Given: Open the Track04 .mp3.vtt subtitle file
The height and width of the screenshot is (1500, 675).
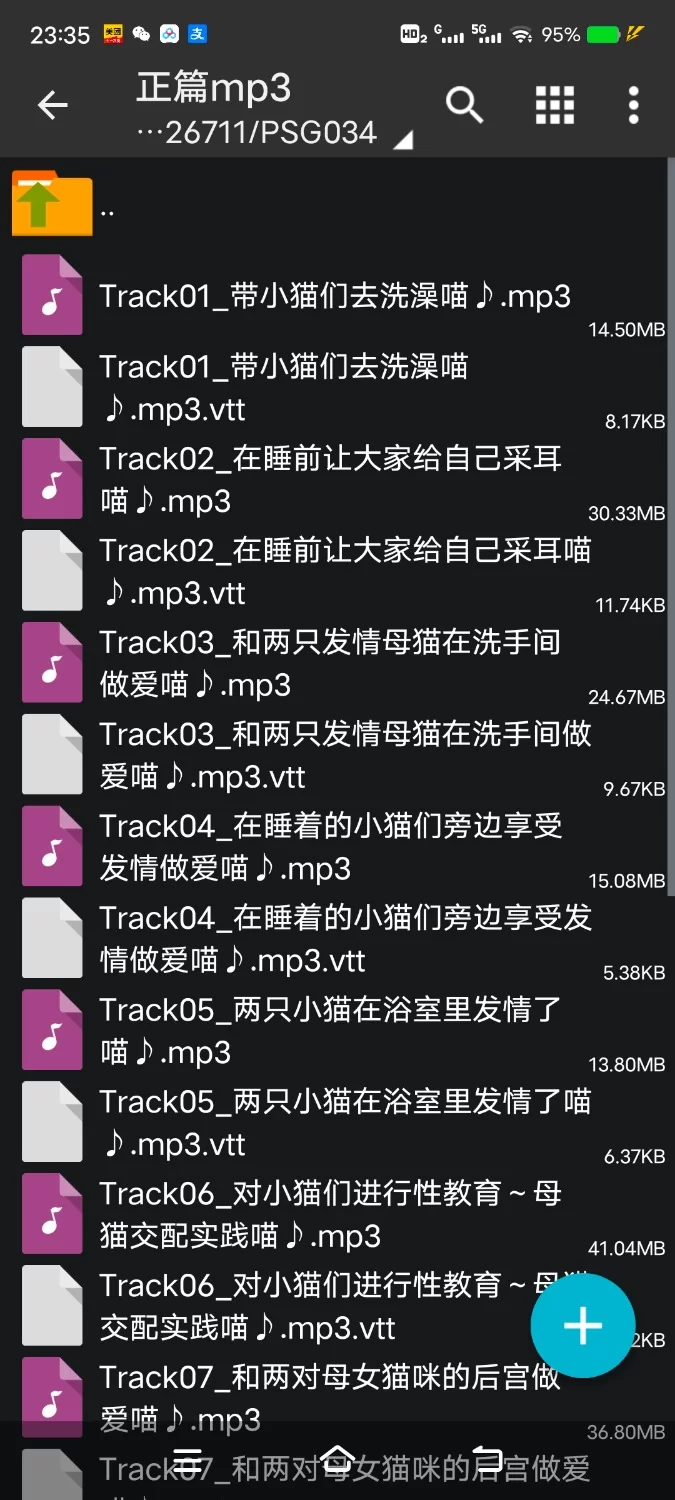Looking at the screenshot, I should click(334, 940).
